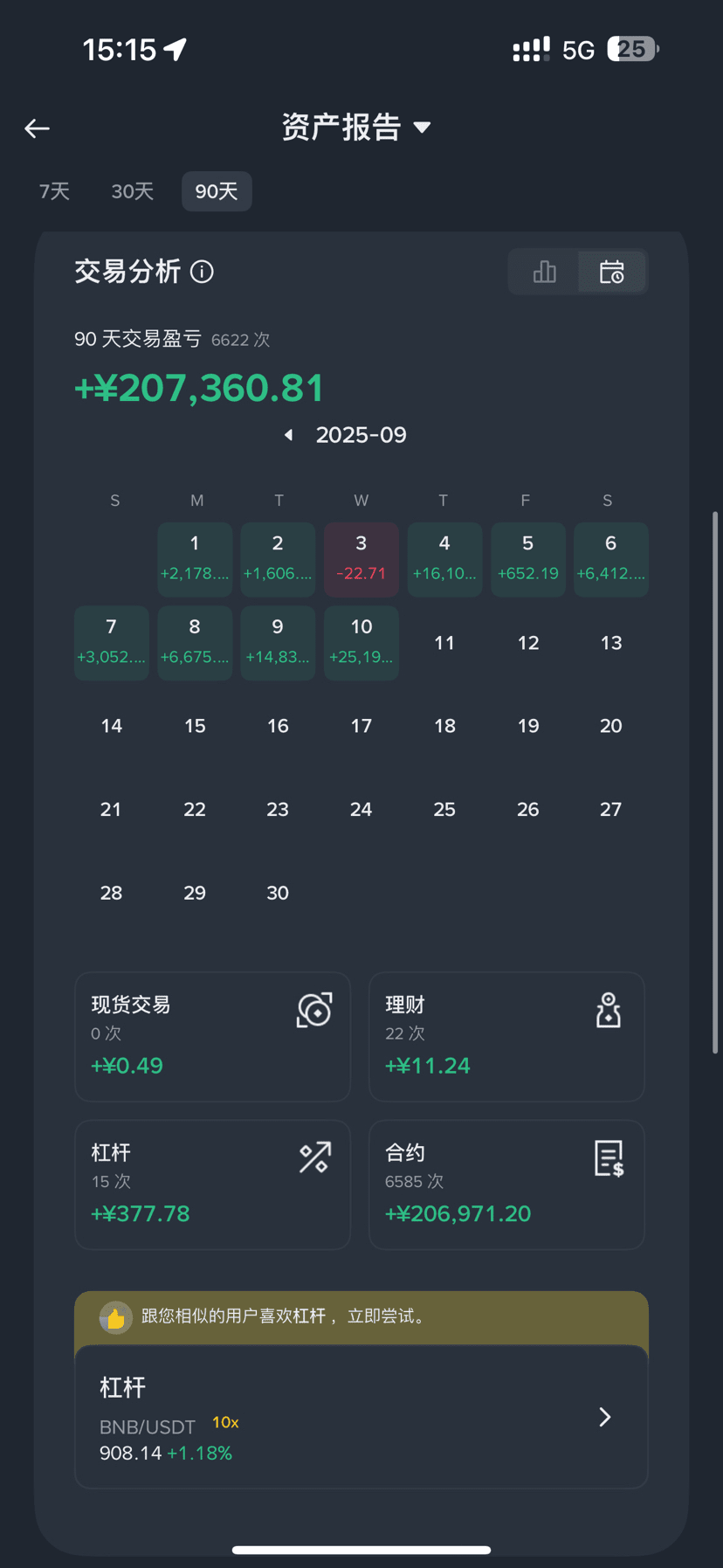Viewport: 723px width, 1568px height.
Task: Select the 90天 range tab
Action: (x=217, y=191)
